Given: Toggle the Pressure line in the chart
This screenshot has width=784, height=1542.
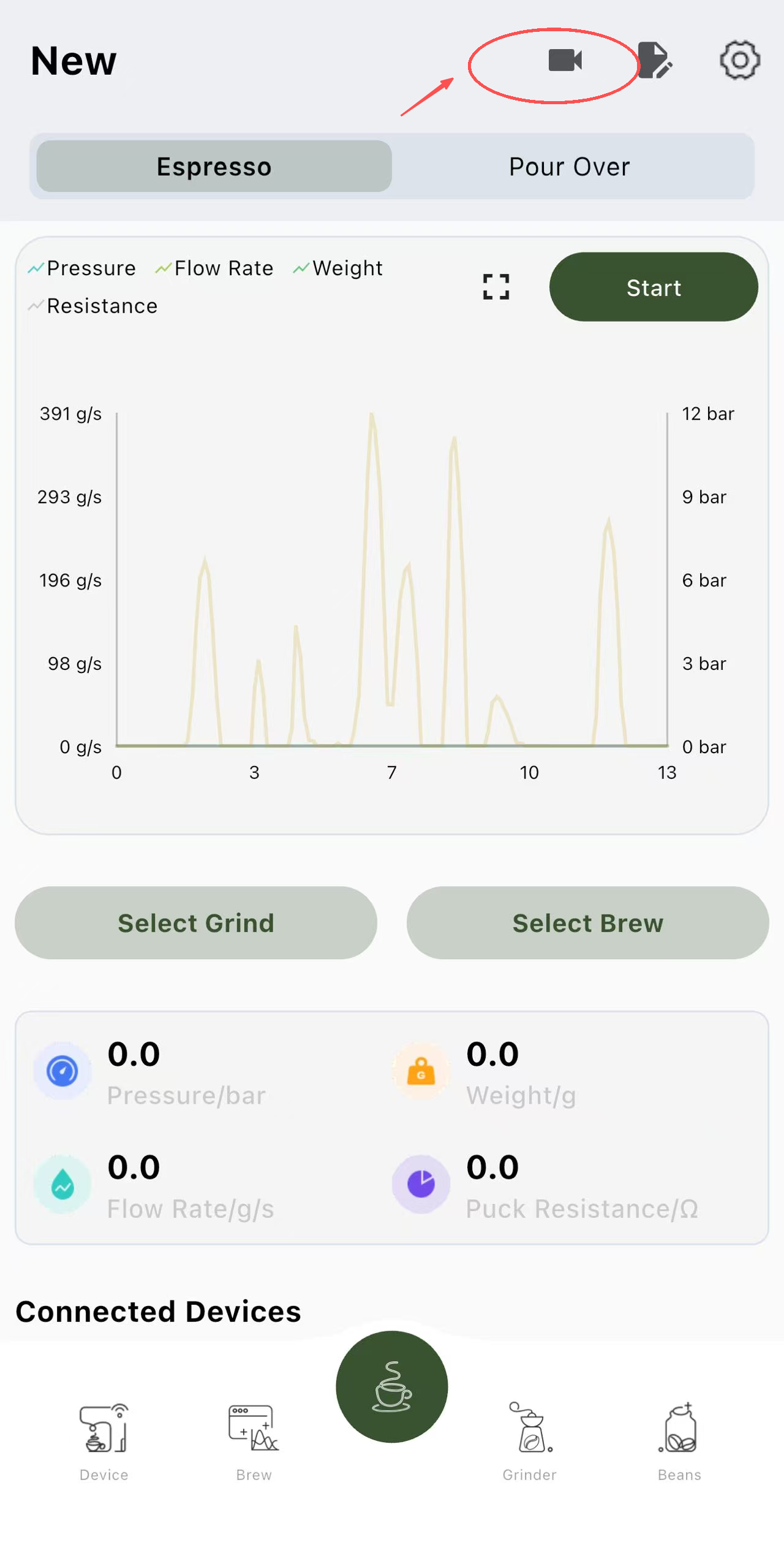Looking at the screenshot, I should point(83,268).
